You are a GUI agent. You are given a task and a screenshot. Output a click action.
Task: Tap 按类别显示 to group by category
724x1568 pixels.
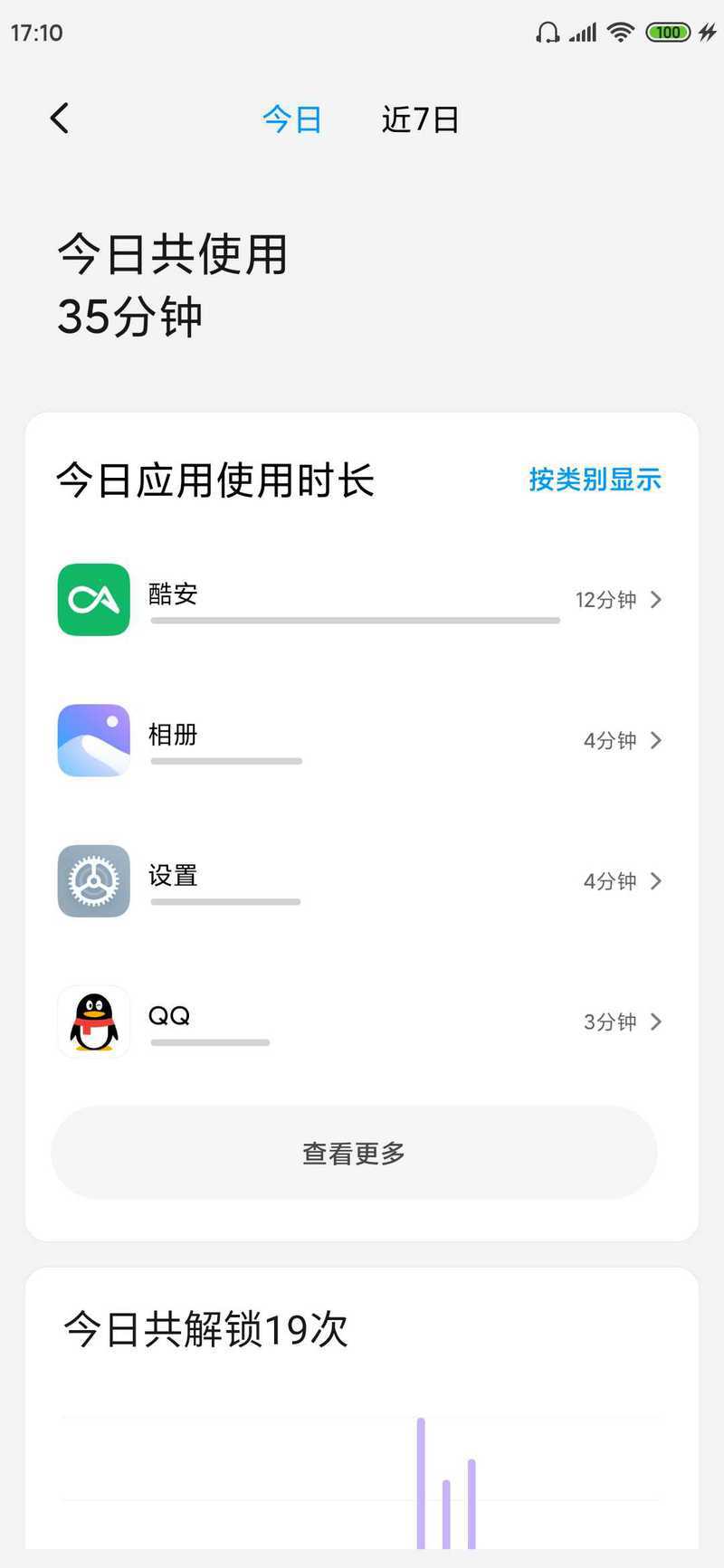pos(595,480)
